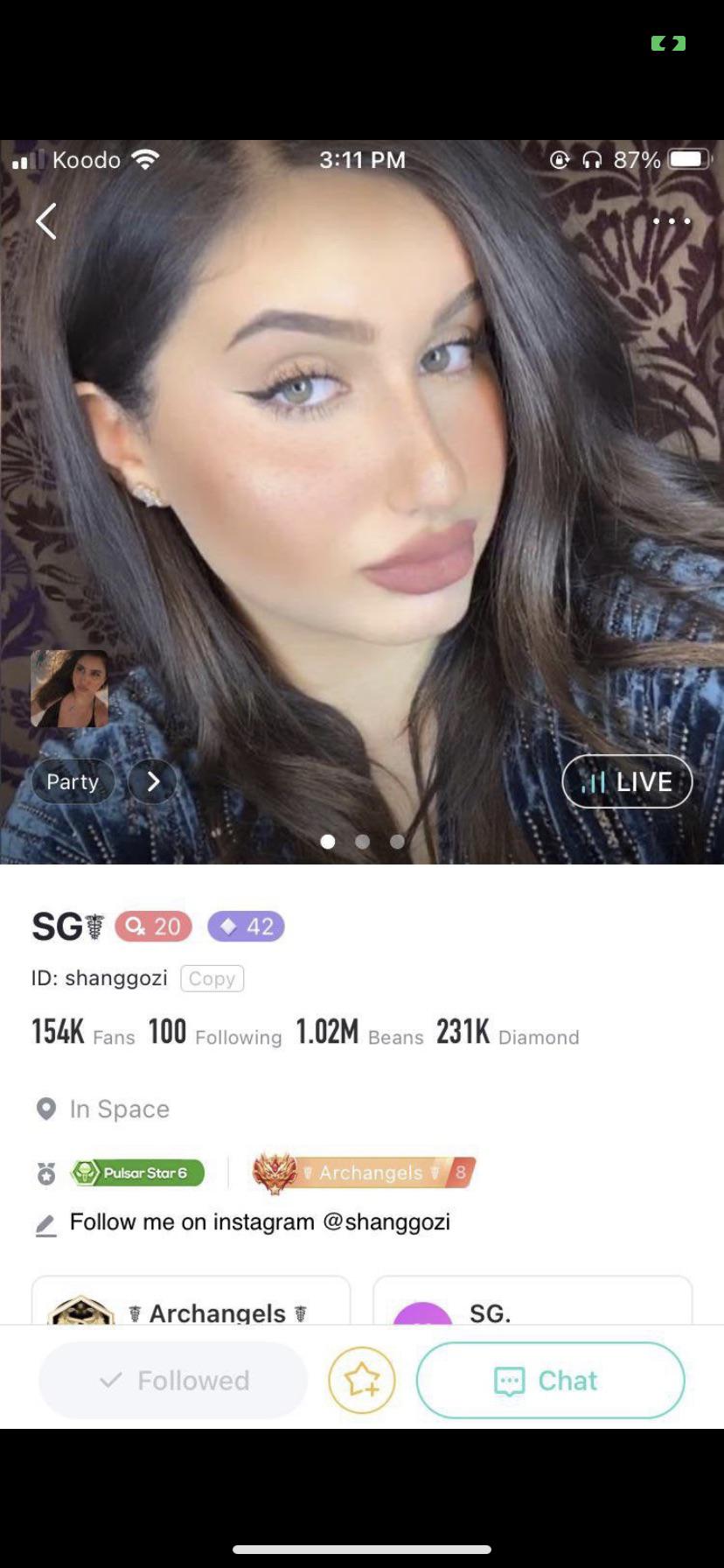Start a Chat with SG
The width and height of the screenshot is (724, 1568).
(550, 1380)
